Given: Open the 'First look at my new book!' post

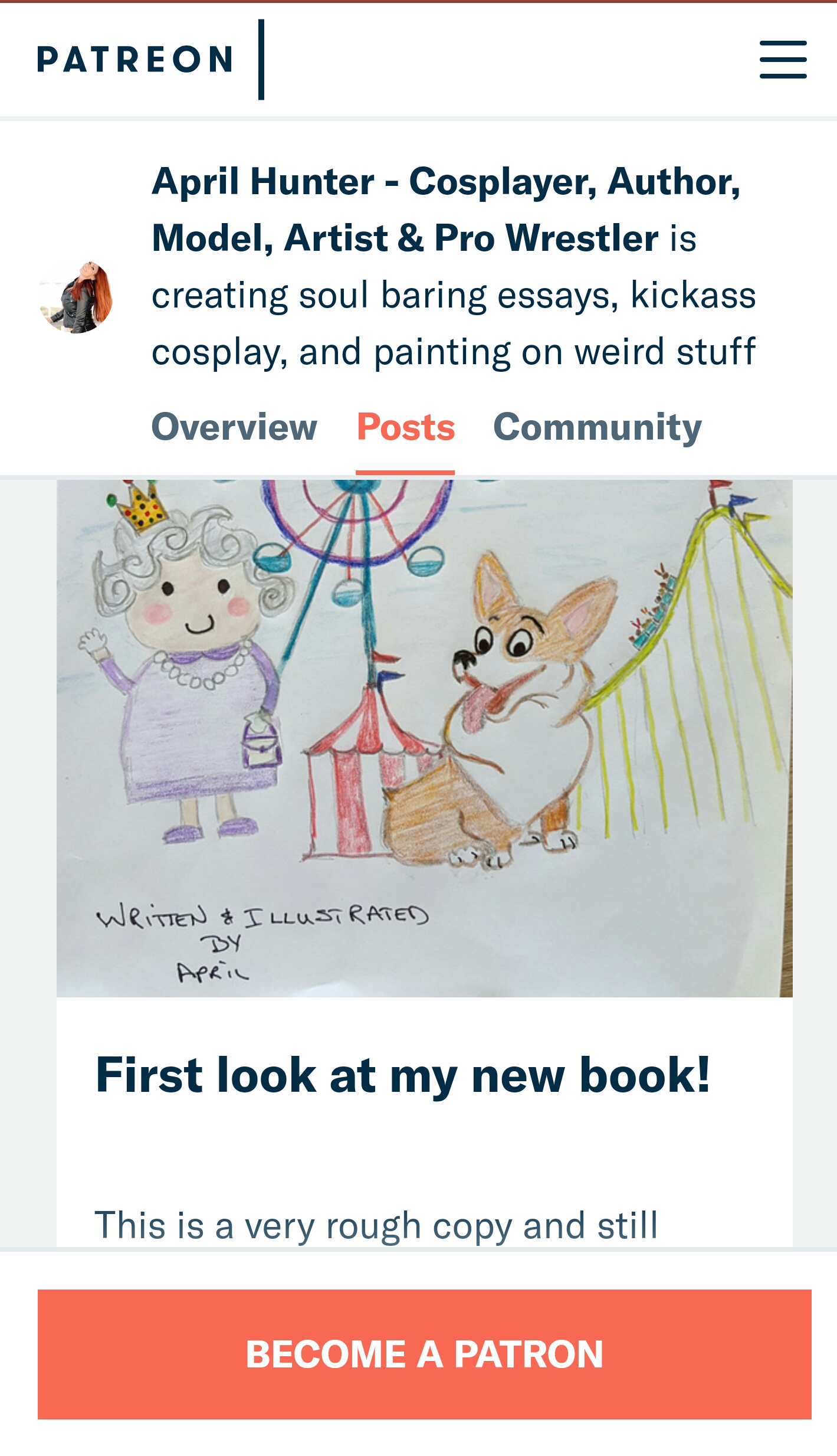Looking at the screenshot, I should (403, 1075).
